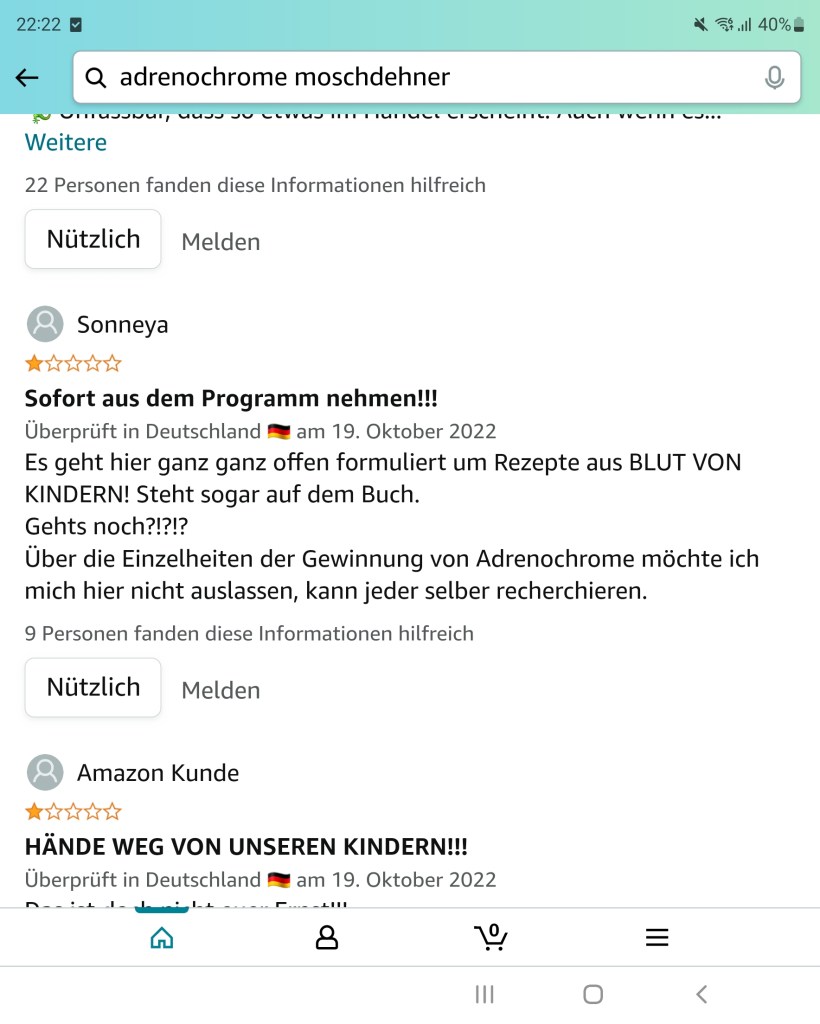Viewport: 820px width, 1024px height.
Task: Open recent apps from the navigation bar
Action: pyautogui.click(x=485, y=994)
